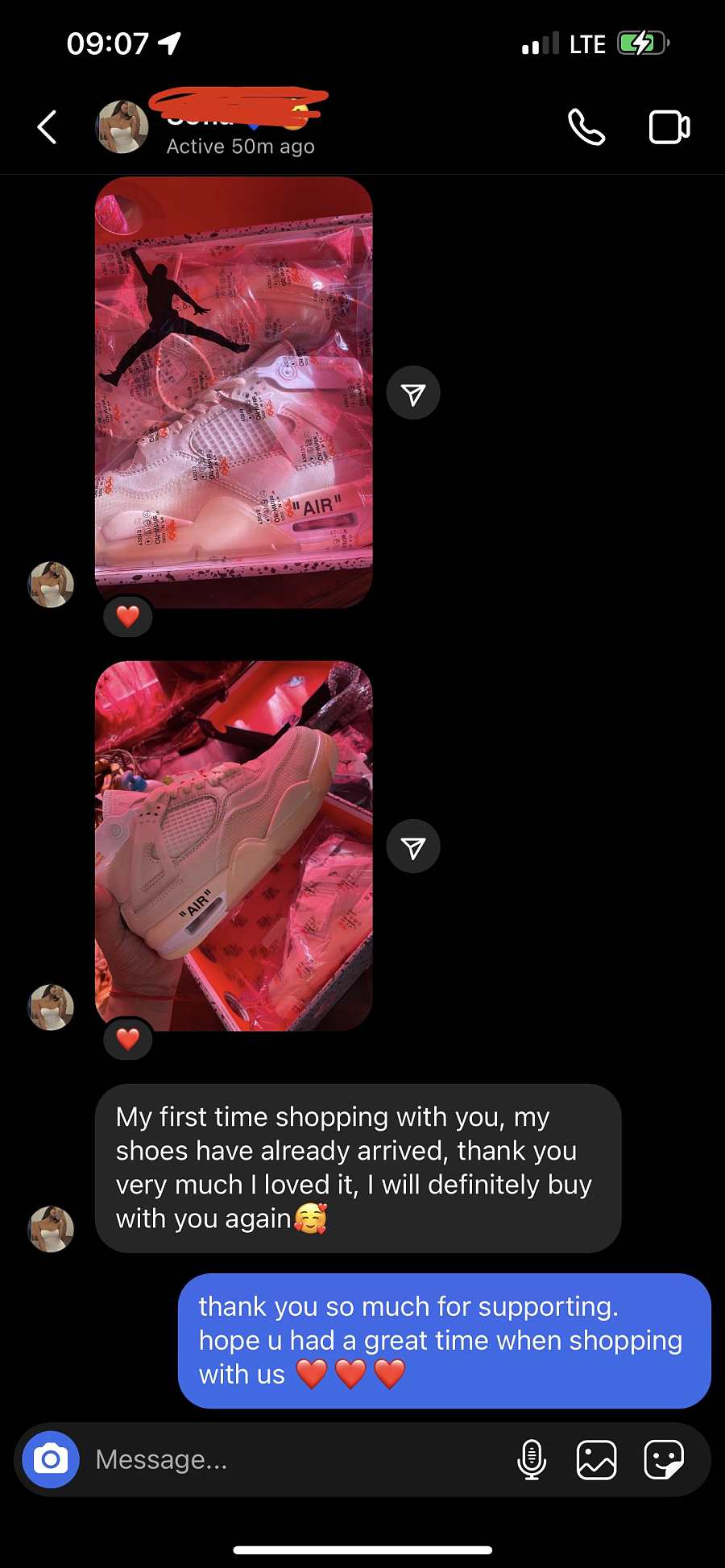
Task: Focus the Message text field
Action: tap(290, 1459)
